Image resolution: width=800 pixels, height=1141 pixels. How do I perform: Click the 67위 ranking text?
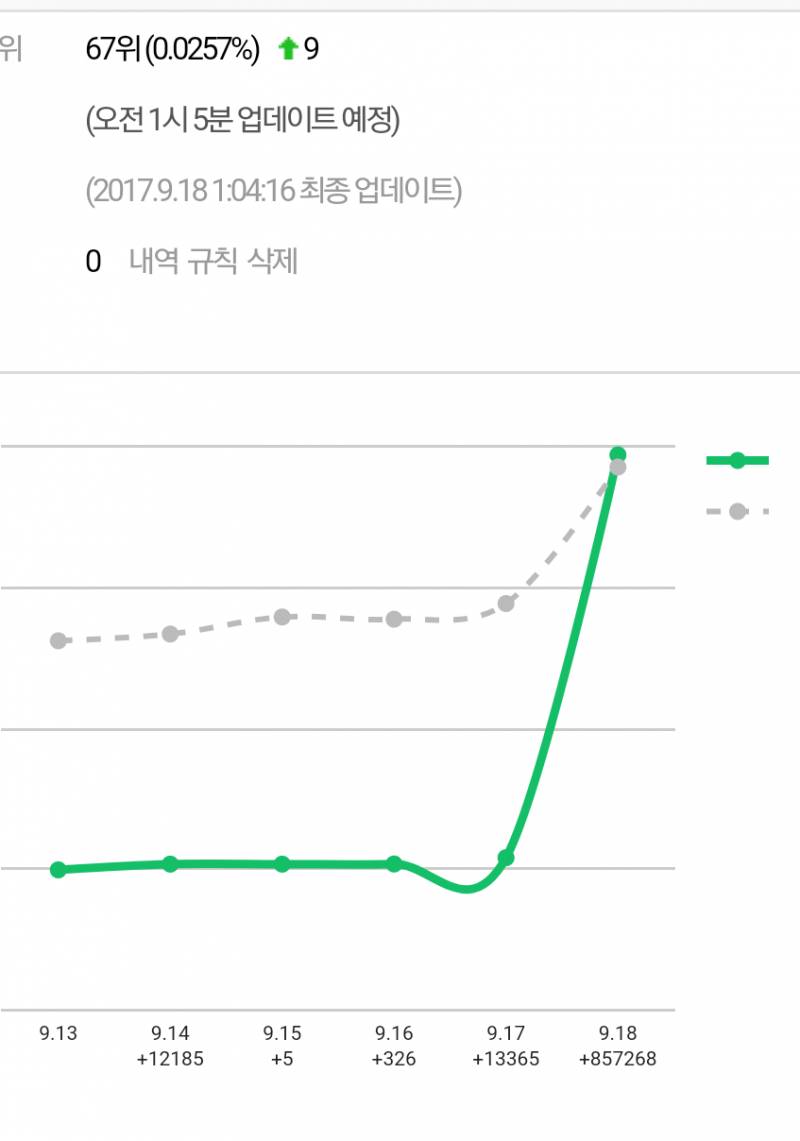pyautogui.click(x=113, y=46)
